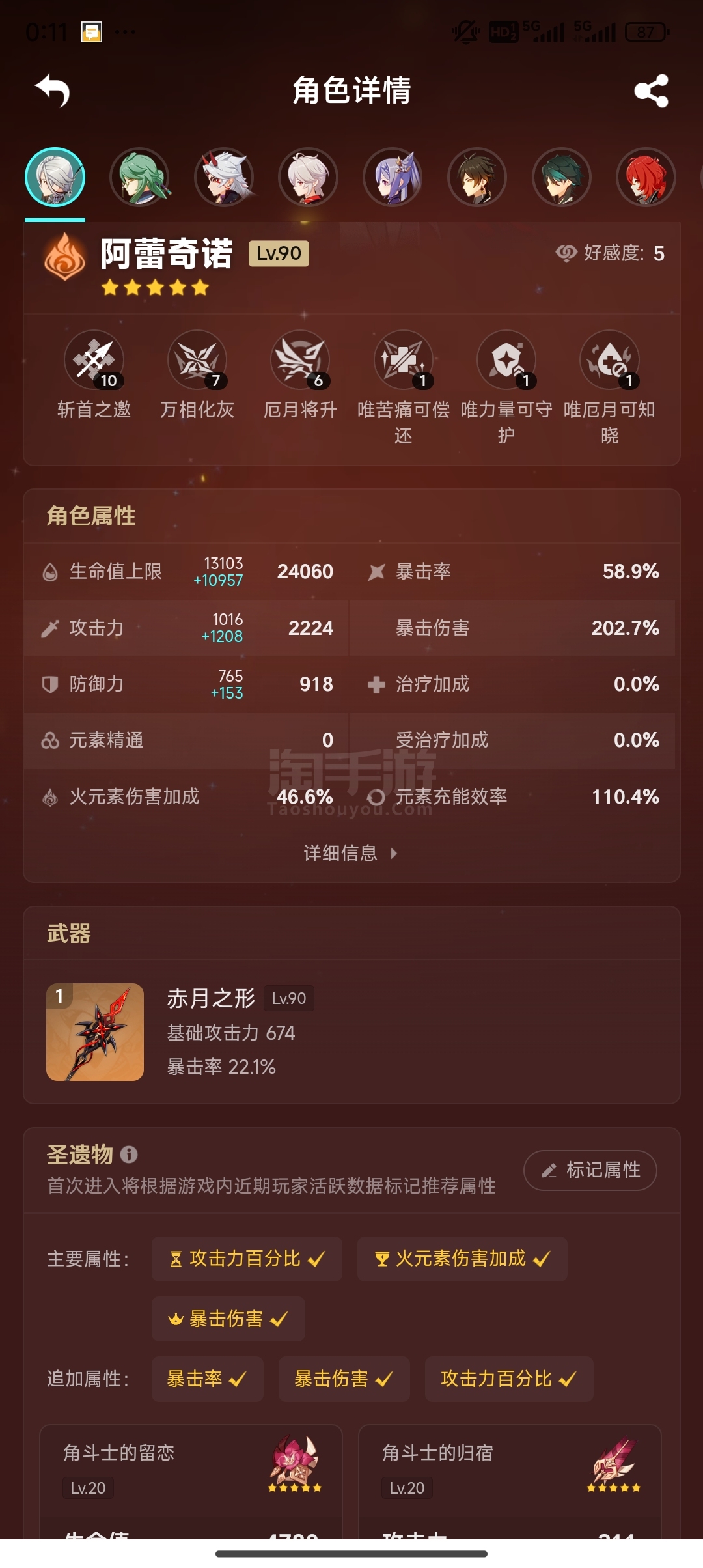The width and height of the screenshot is (703, 1568).
Task: Open the 角斗士的留恋 artifact card
Action: pyautogui.click(x=191, y=1482)
